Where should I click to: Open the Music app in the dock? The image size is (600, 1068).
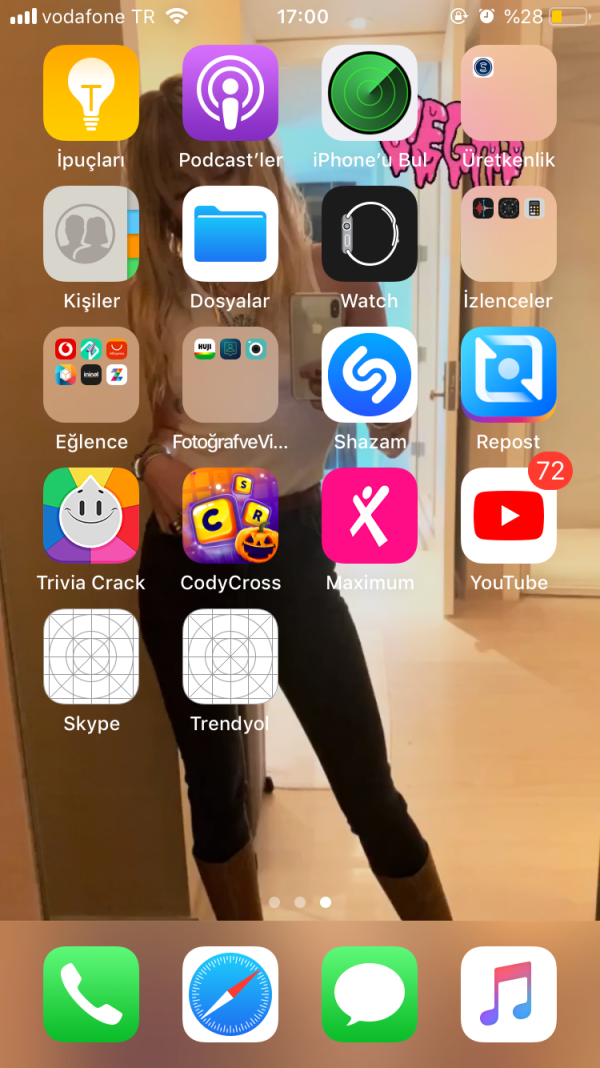(x=508, y=994)
